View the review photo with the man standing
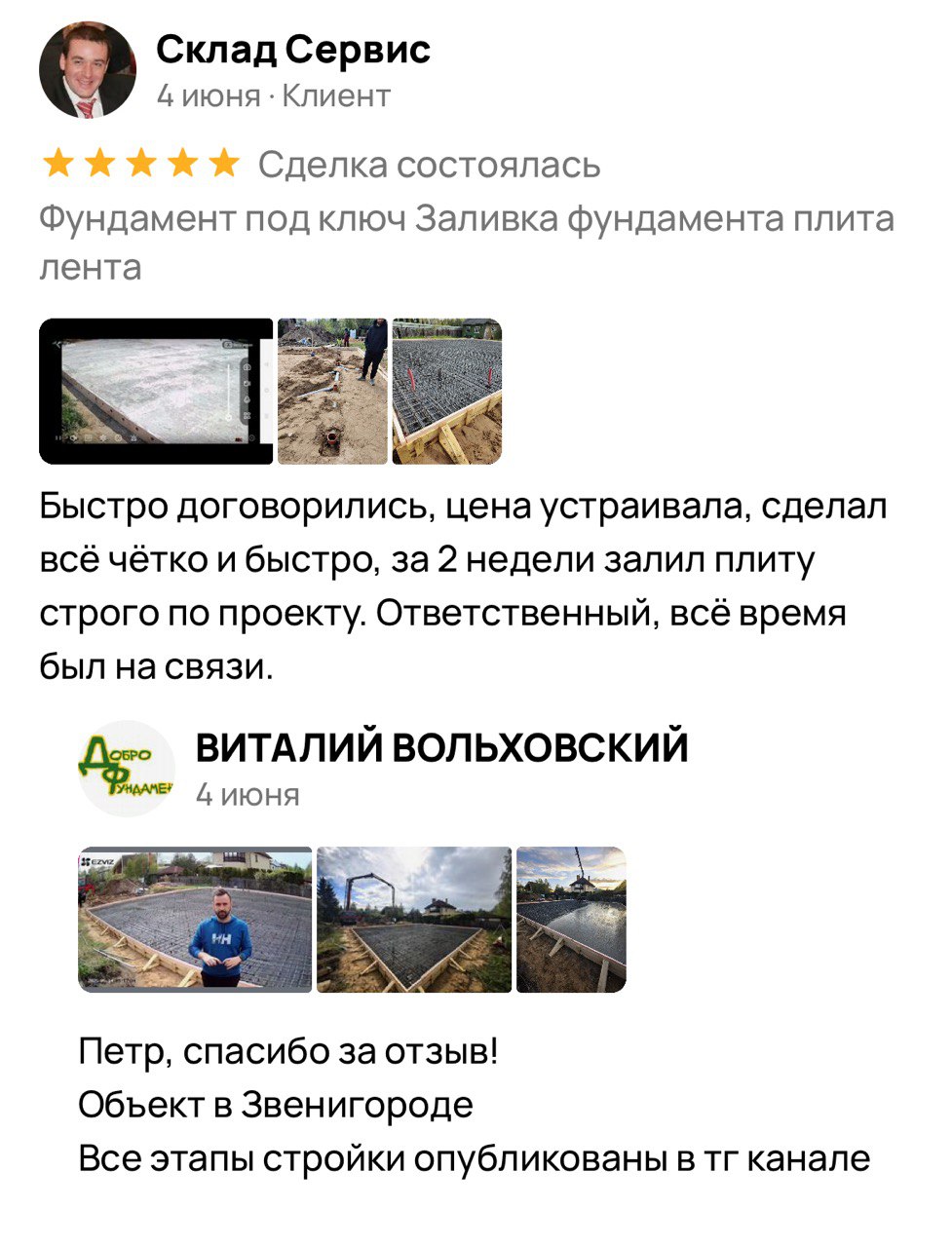 pyautogui.click(x=332, y=391)
